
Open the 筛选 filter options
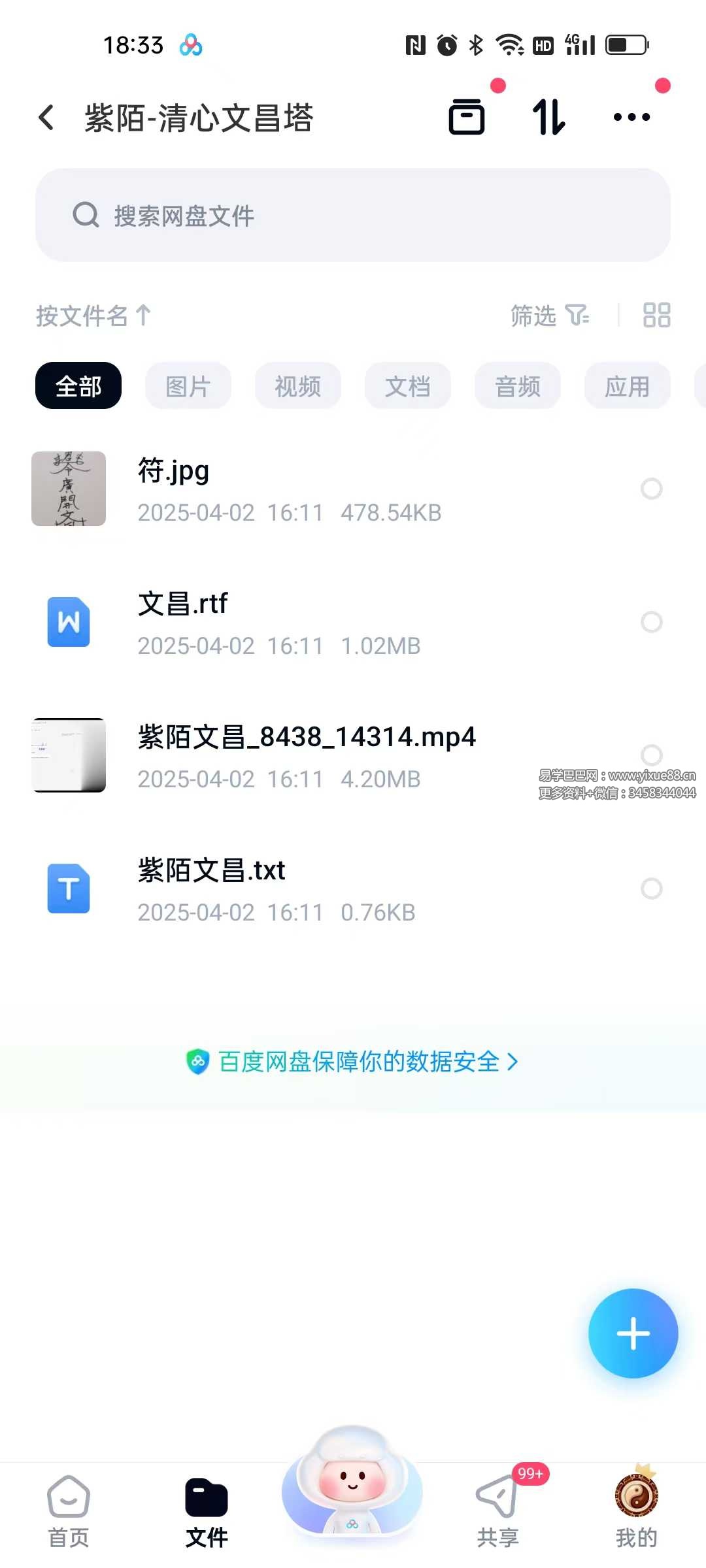548,316
